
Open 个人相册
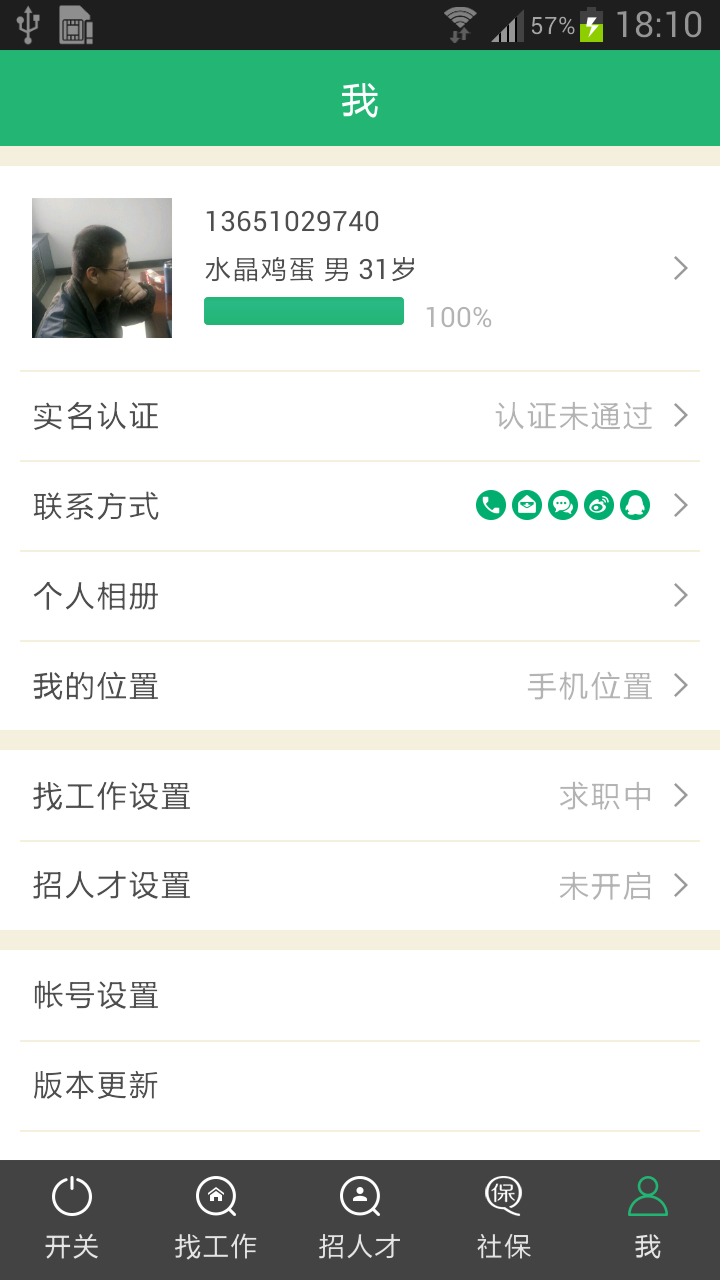pyautogui.click(x=360, y=596)
